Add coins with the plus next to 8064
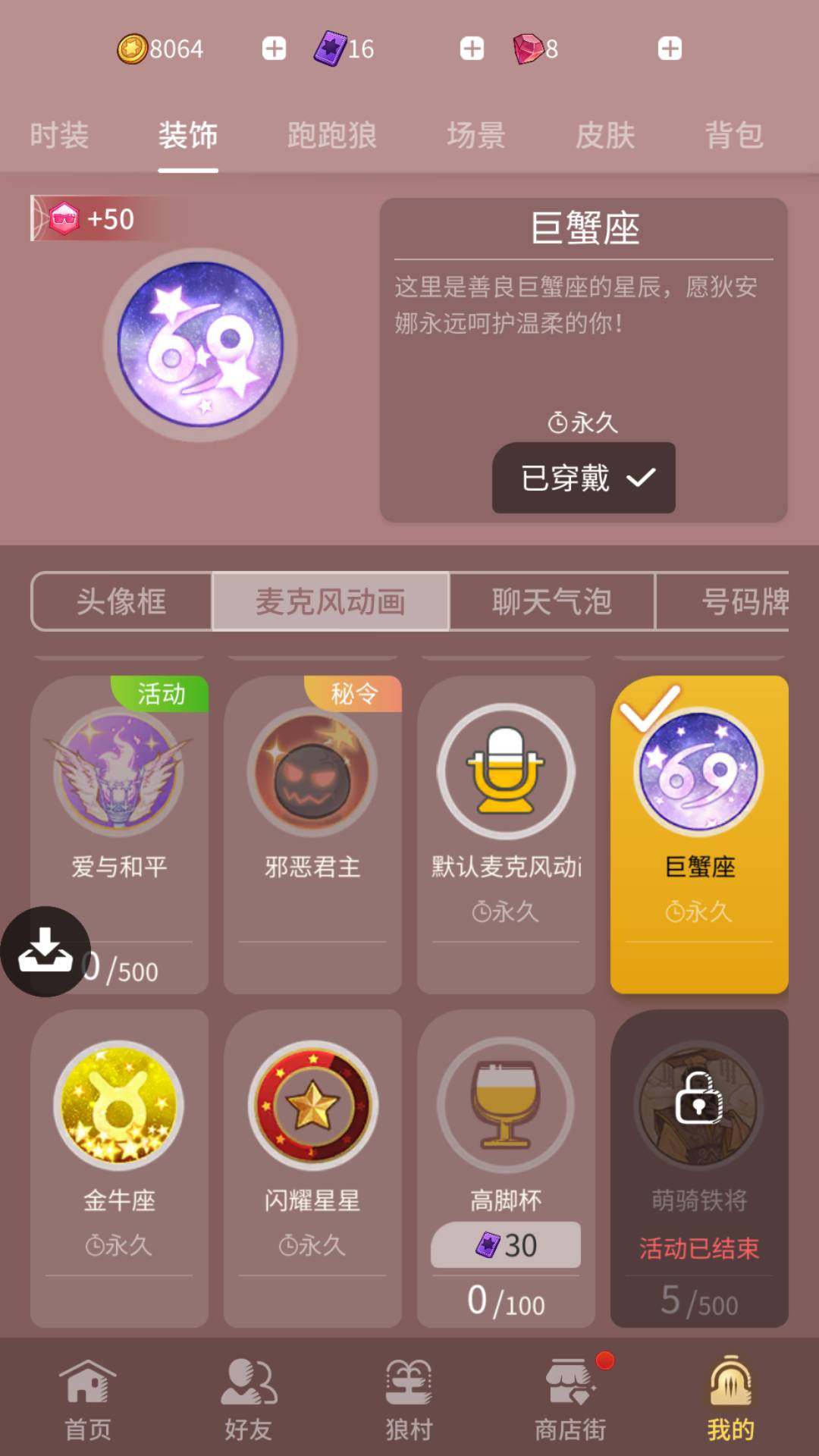Viewport: 819px width, 1456px height. [274, 48]
